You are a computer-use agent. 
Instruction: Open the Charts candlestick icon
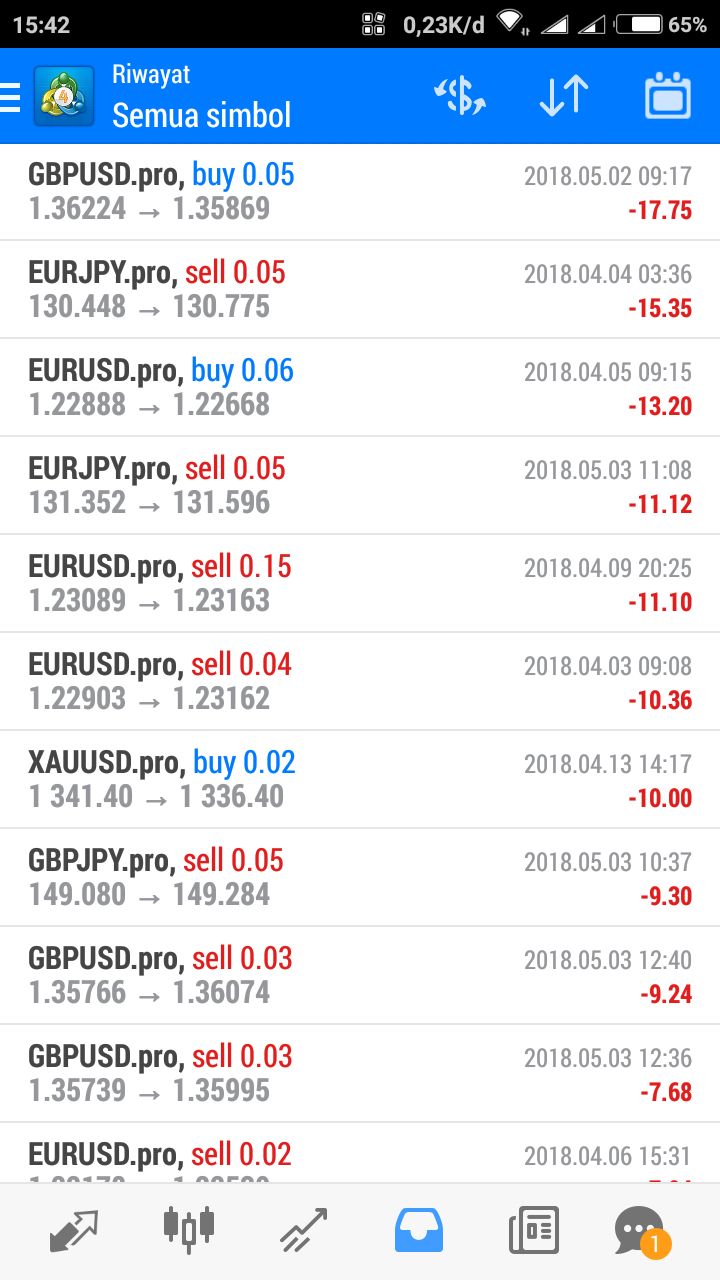188,1229
